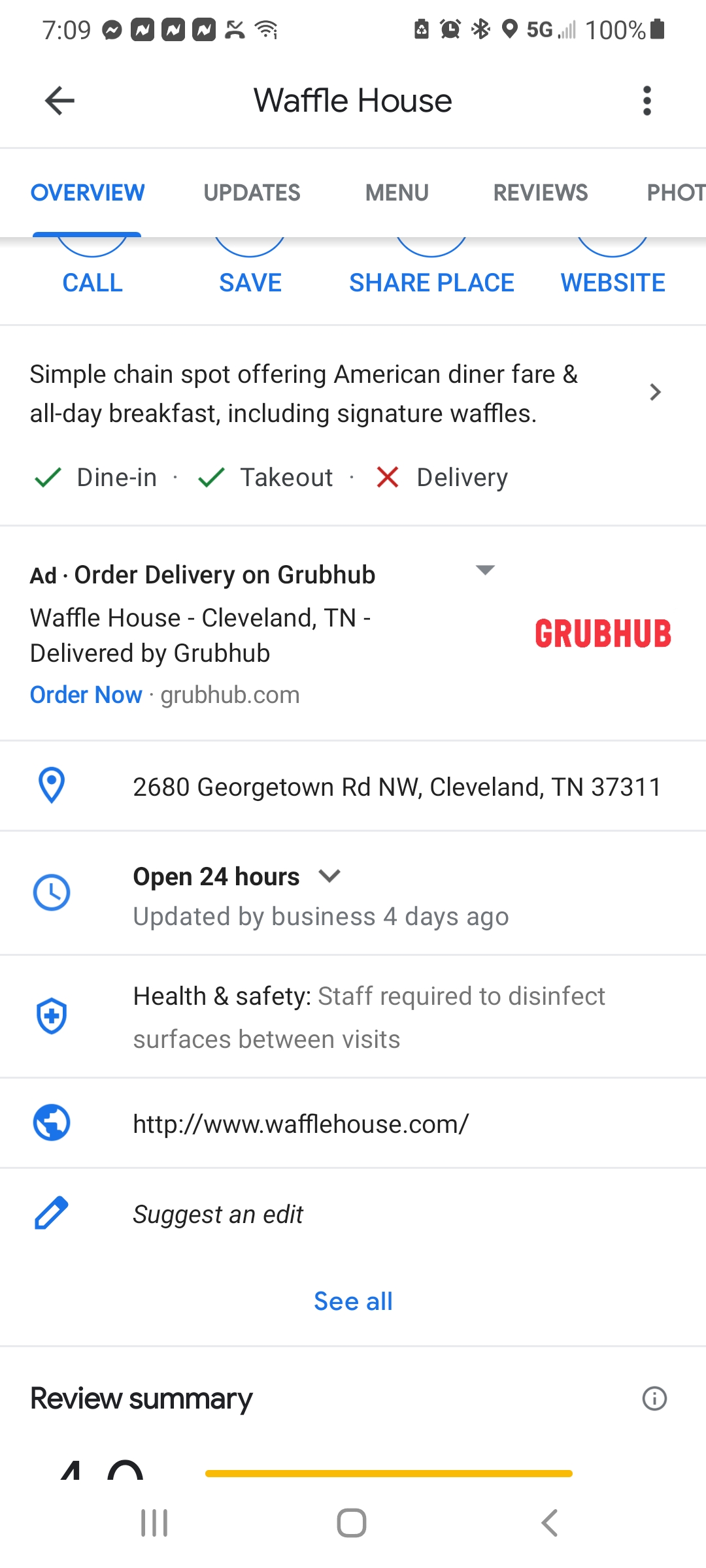Screen dimensions: 706x1568
Task: Open the wafflehouse.com website link
Action: click(x=301, y=1124)
